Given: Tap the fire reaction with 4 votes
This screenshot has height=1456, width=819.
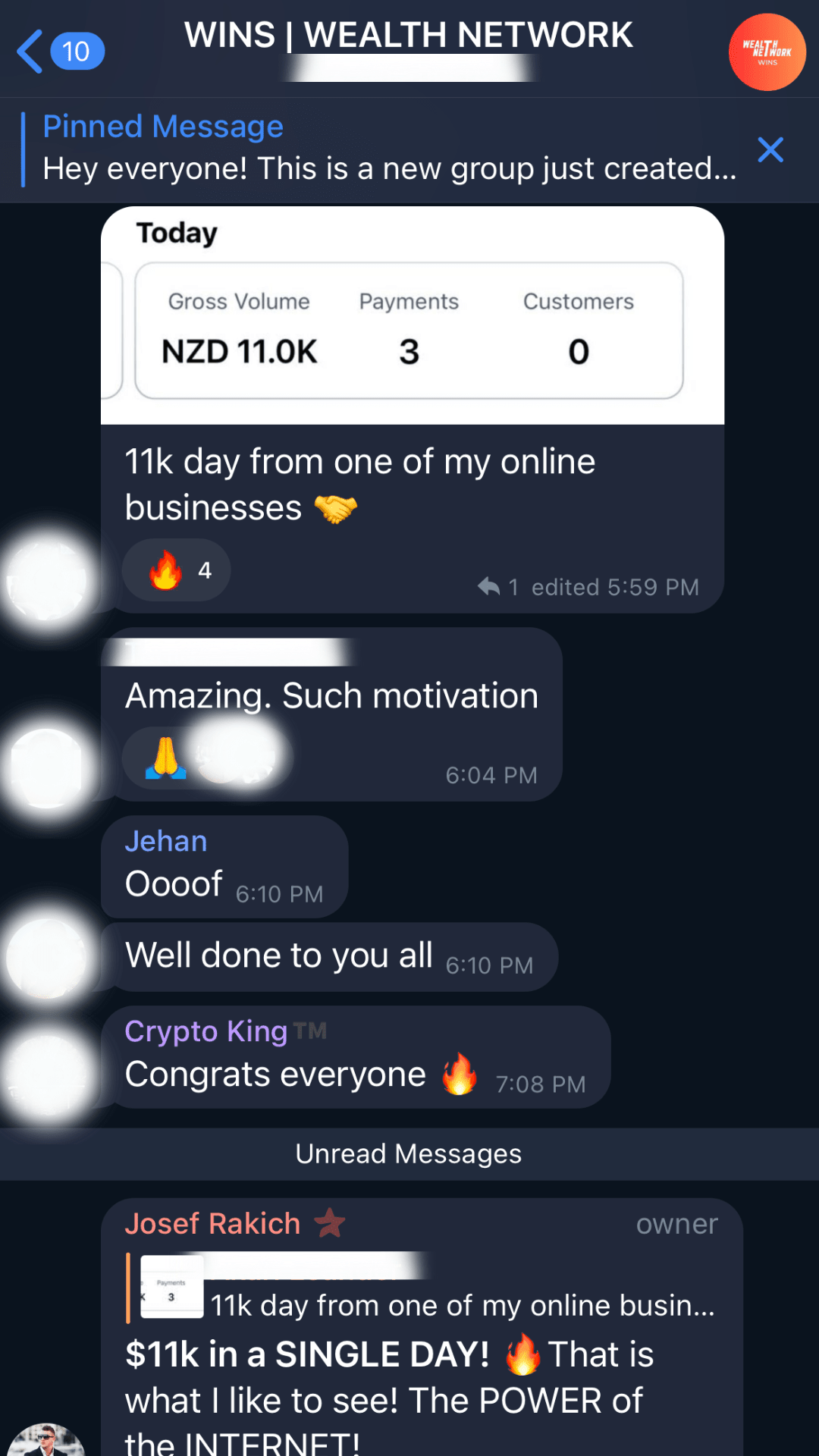Looking at the screenshot, I should pos(177,570).
